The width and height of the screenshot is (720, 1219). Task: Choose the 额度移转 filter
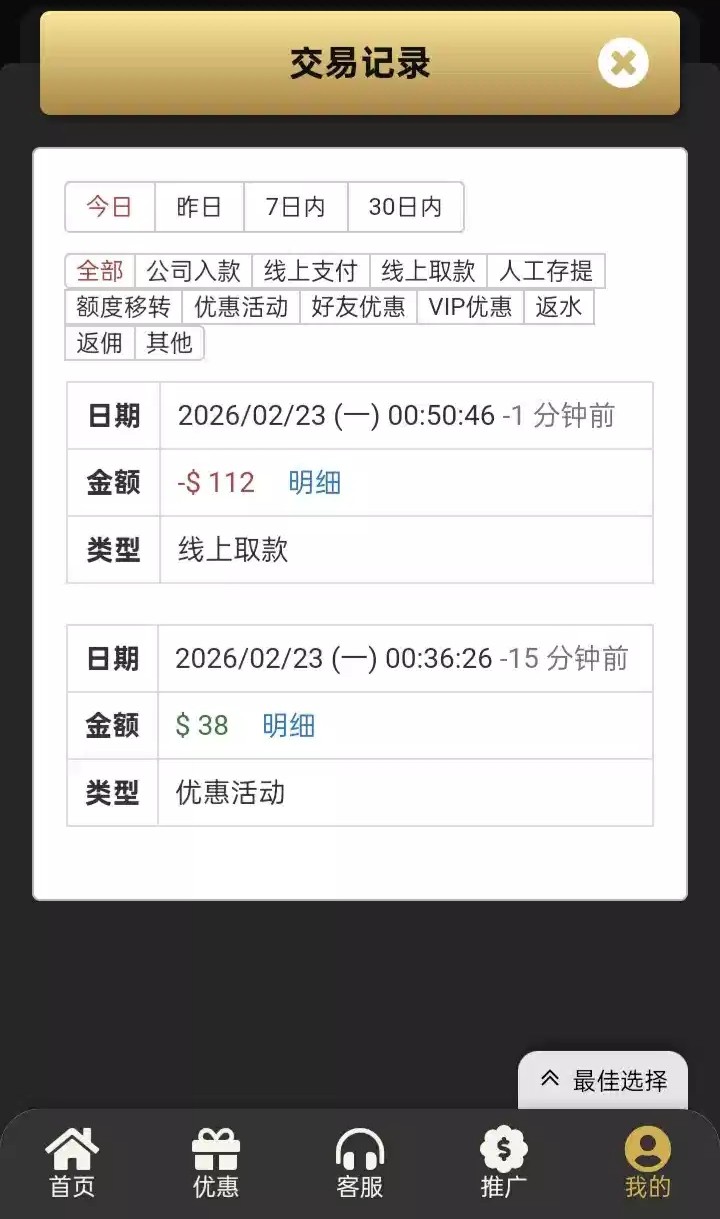tap(123, 307)
